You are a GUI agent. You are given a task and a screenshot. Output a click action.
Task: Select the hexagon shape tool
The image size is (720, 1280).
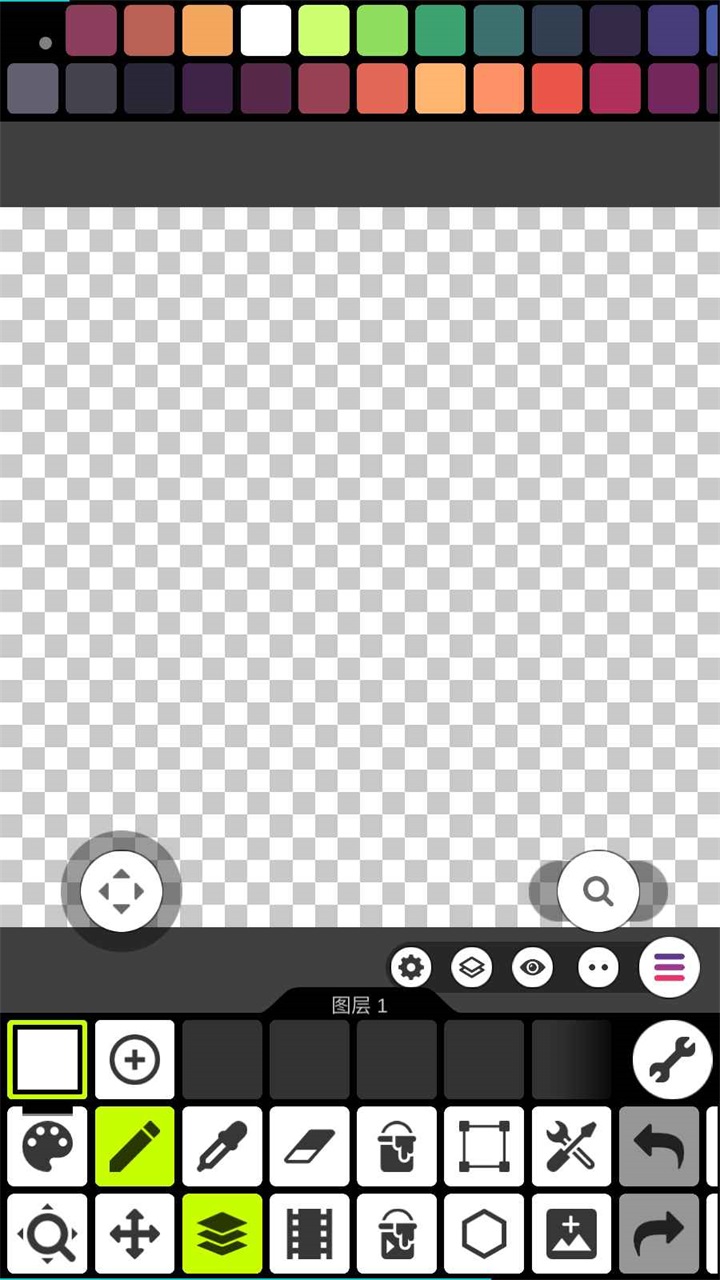tap(484, 1233)
